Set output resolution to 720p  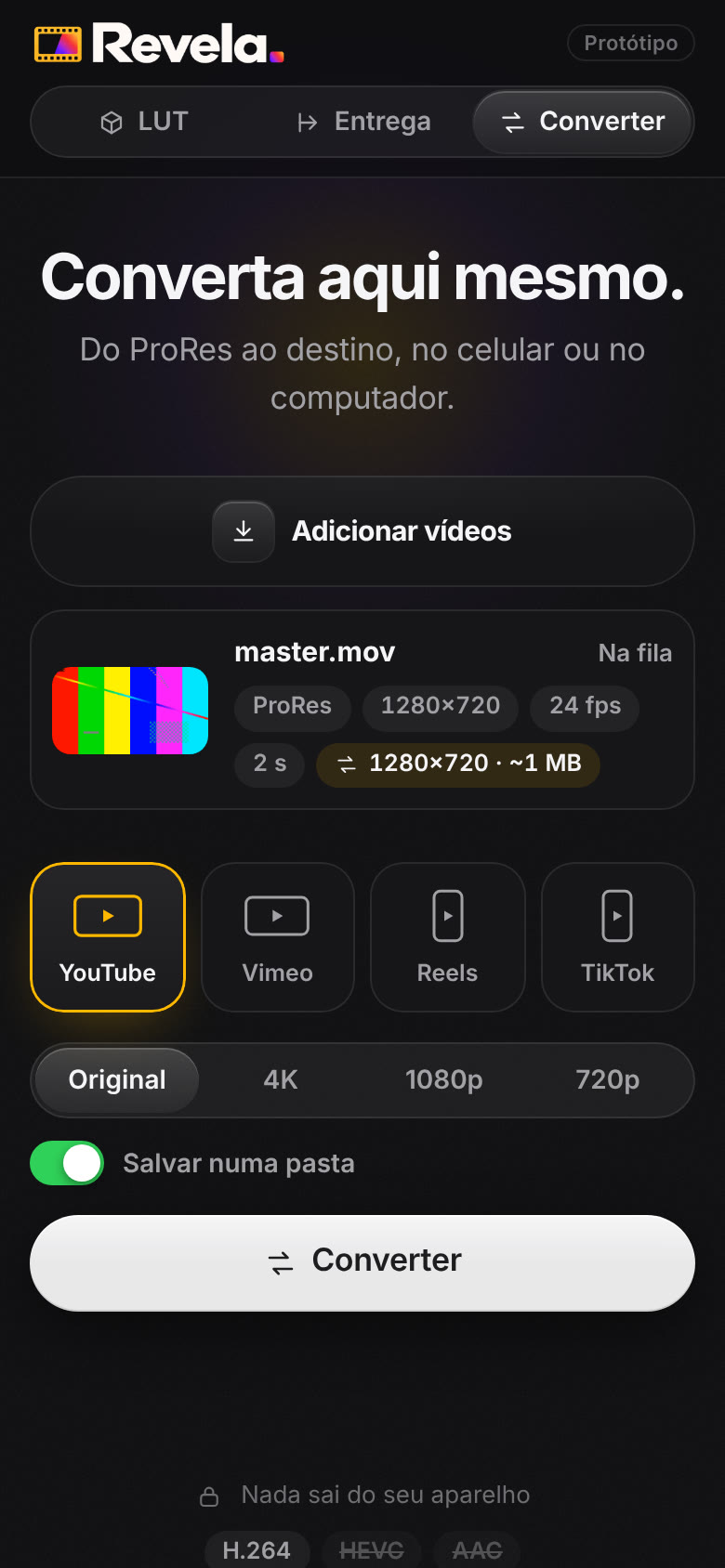pos(608,1080)
